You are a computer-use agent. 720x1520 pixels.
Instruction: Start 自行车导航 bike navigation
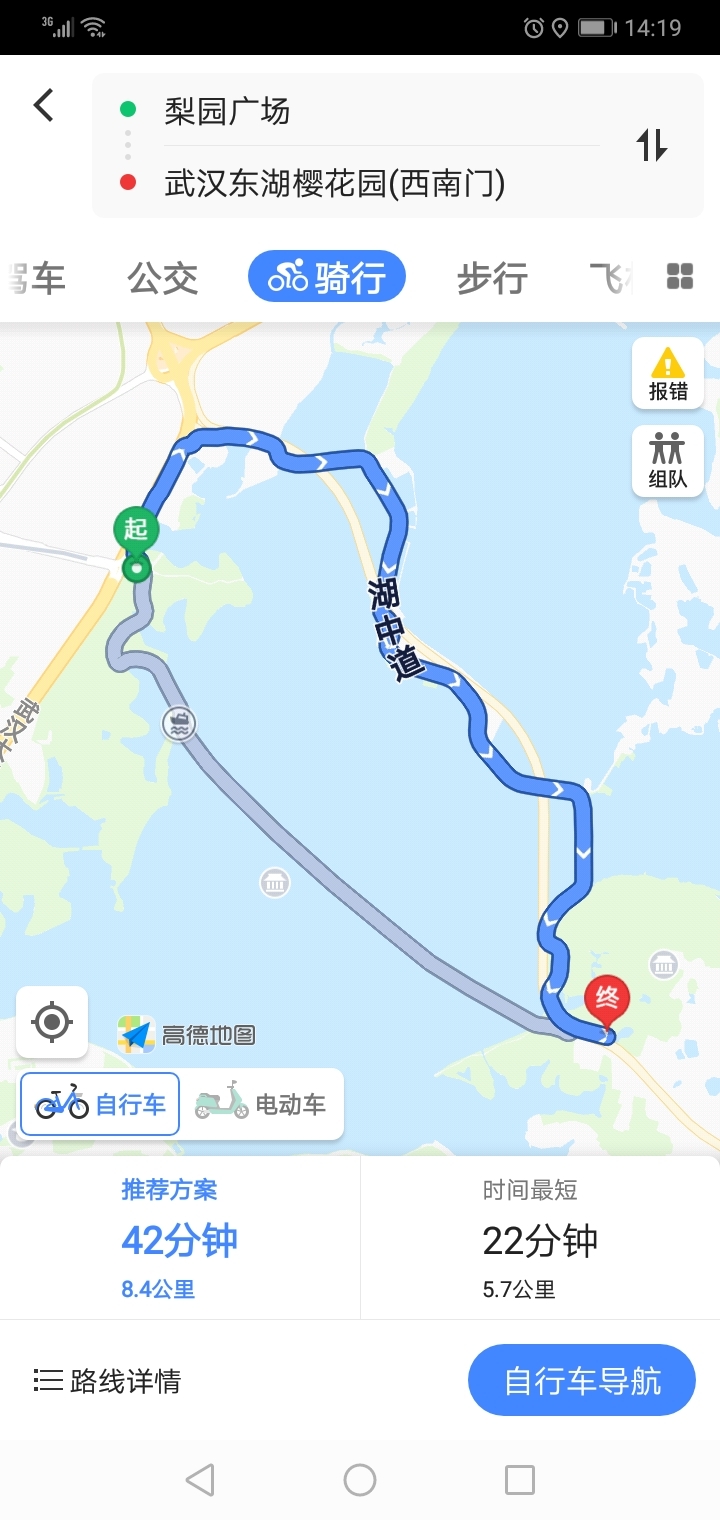pyautogui.click(x=581, y=1380)
